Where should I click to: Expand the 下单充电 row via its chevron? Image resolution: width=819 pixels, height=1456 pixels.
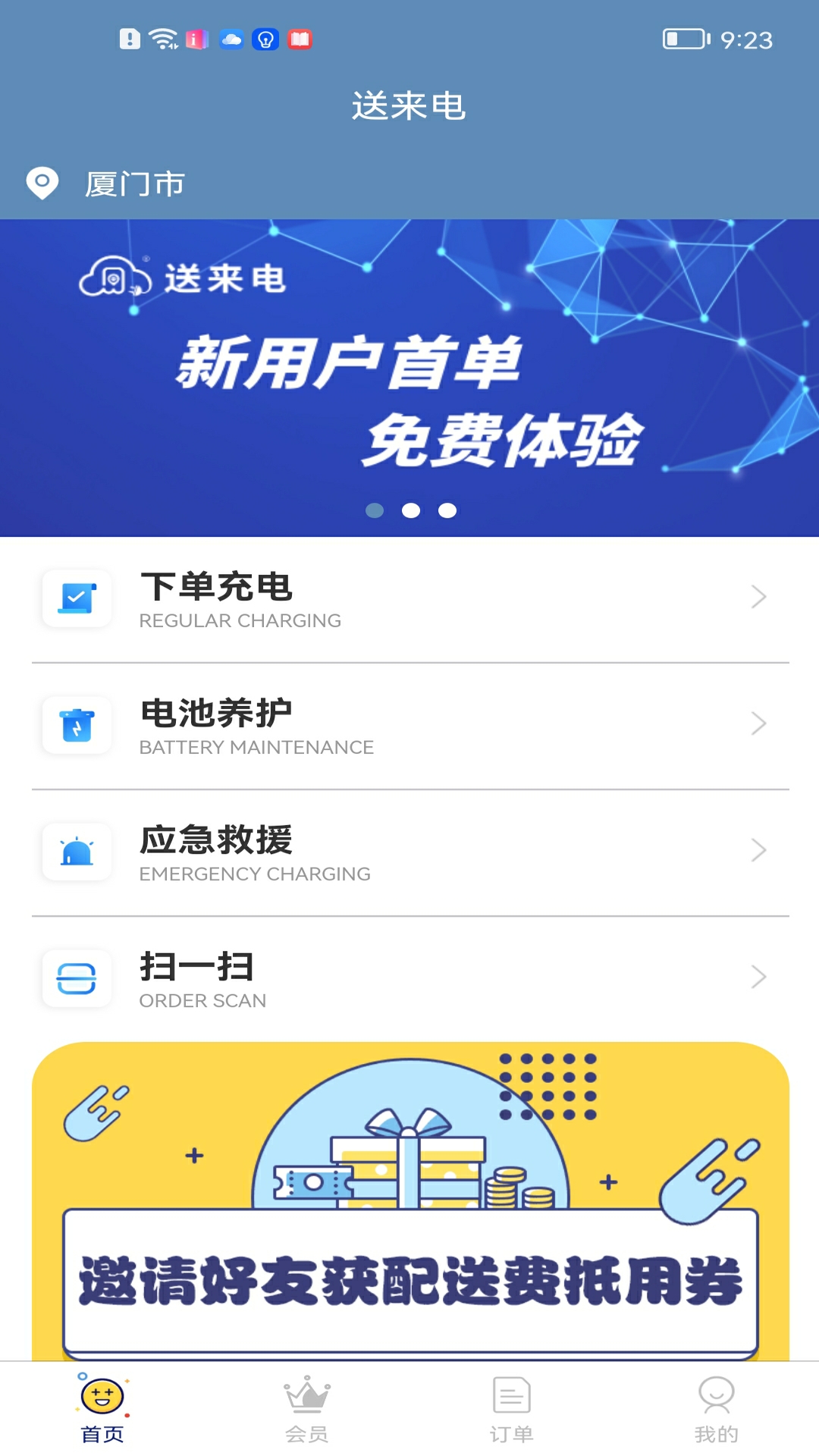click(759, 597)
